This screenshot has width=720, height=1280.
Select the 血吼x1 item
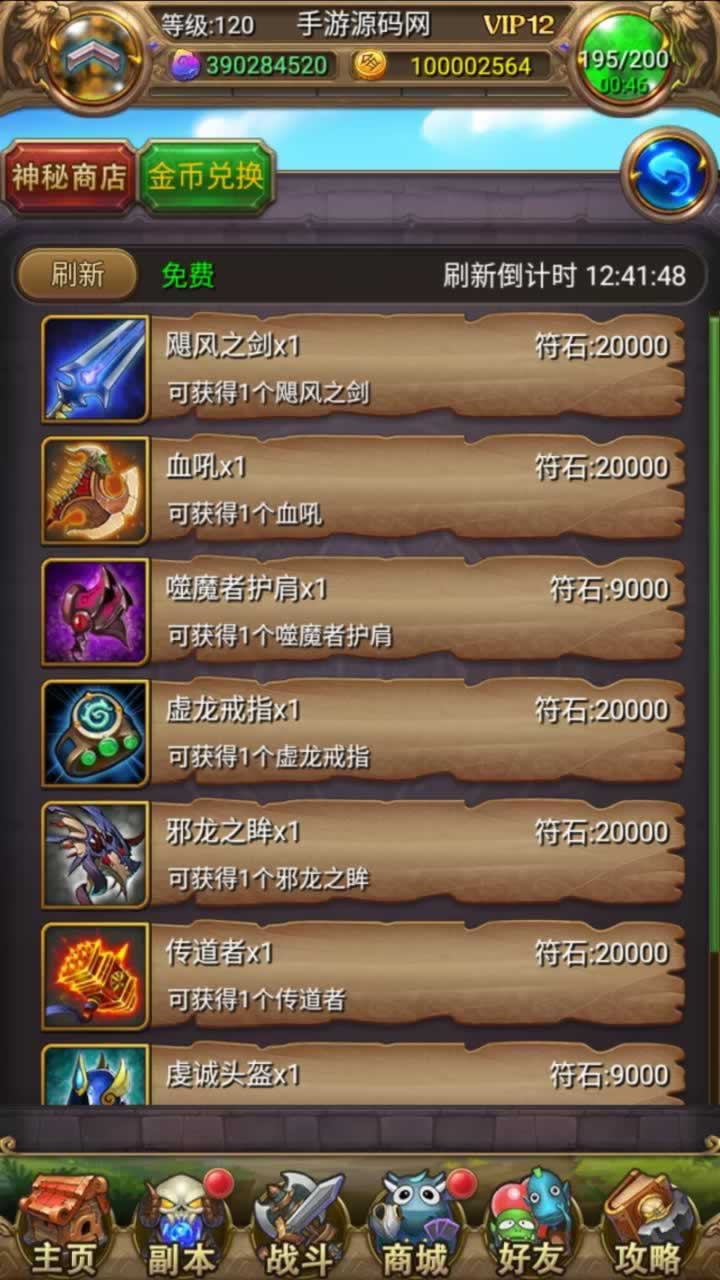tap(364, 490)
